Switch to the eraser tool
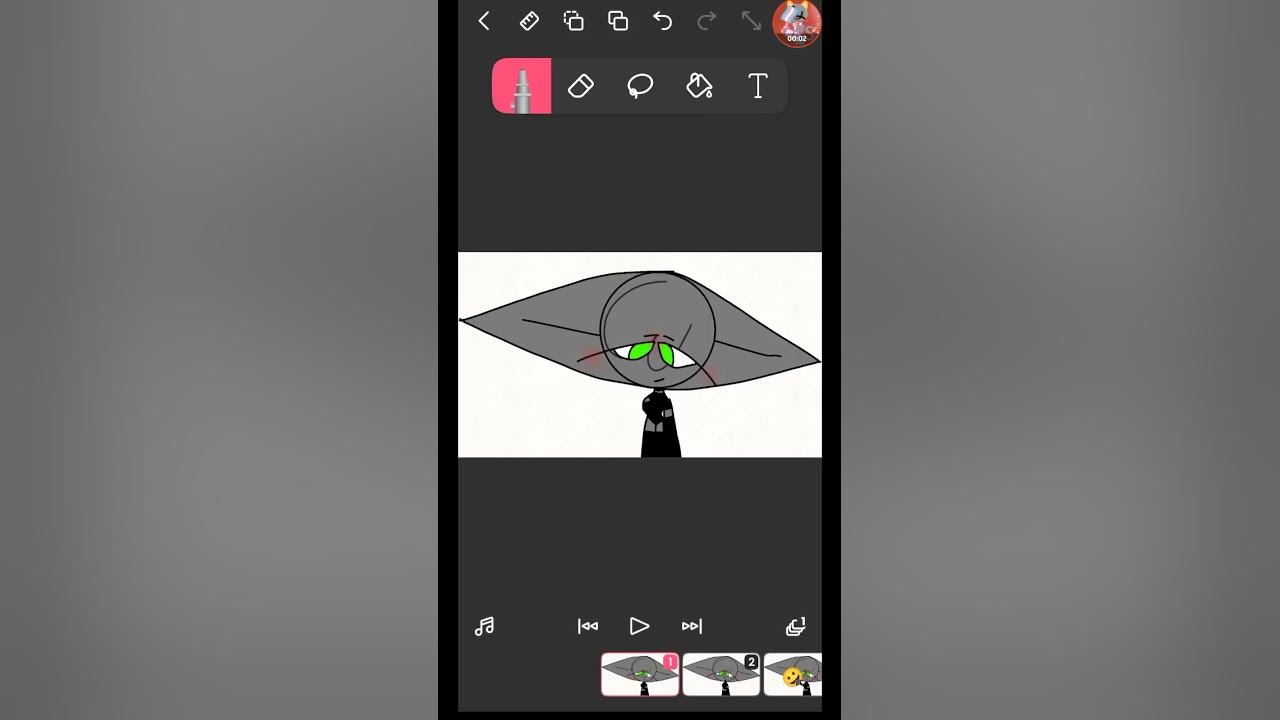This screenshot has height=720, width=1280. point(581,87)
